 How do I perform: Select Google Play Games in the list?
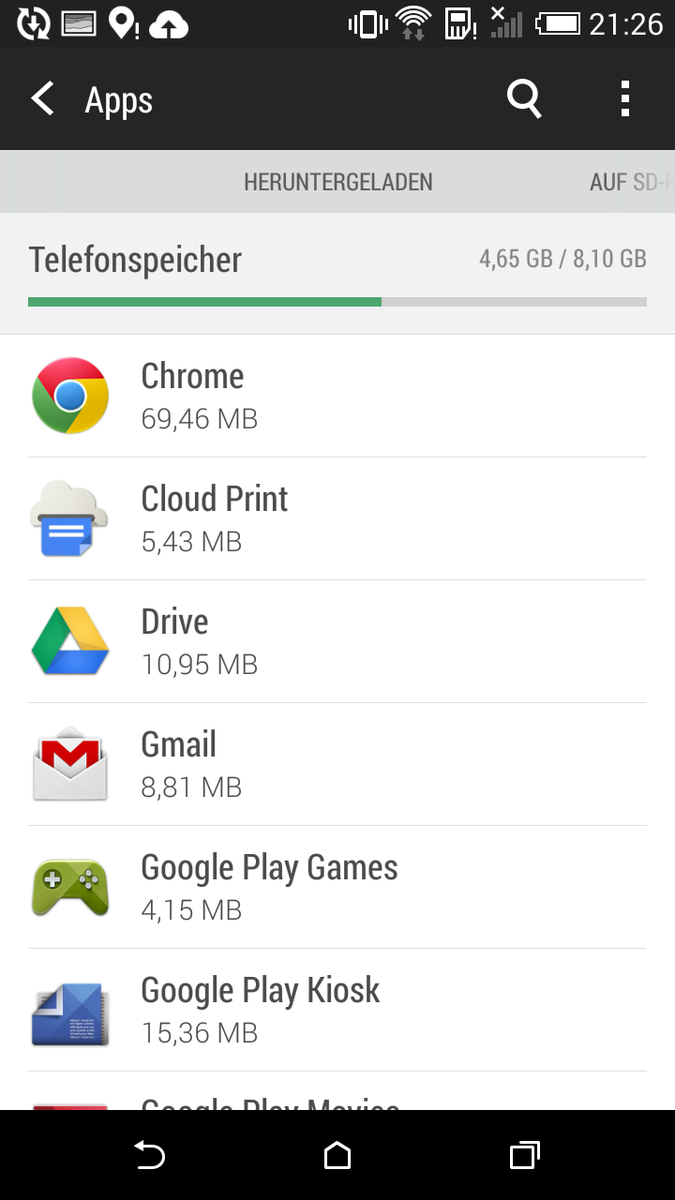[337, 888]
